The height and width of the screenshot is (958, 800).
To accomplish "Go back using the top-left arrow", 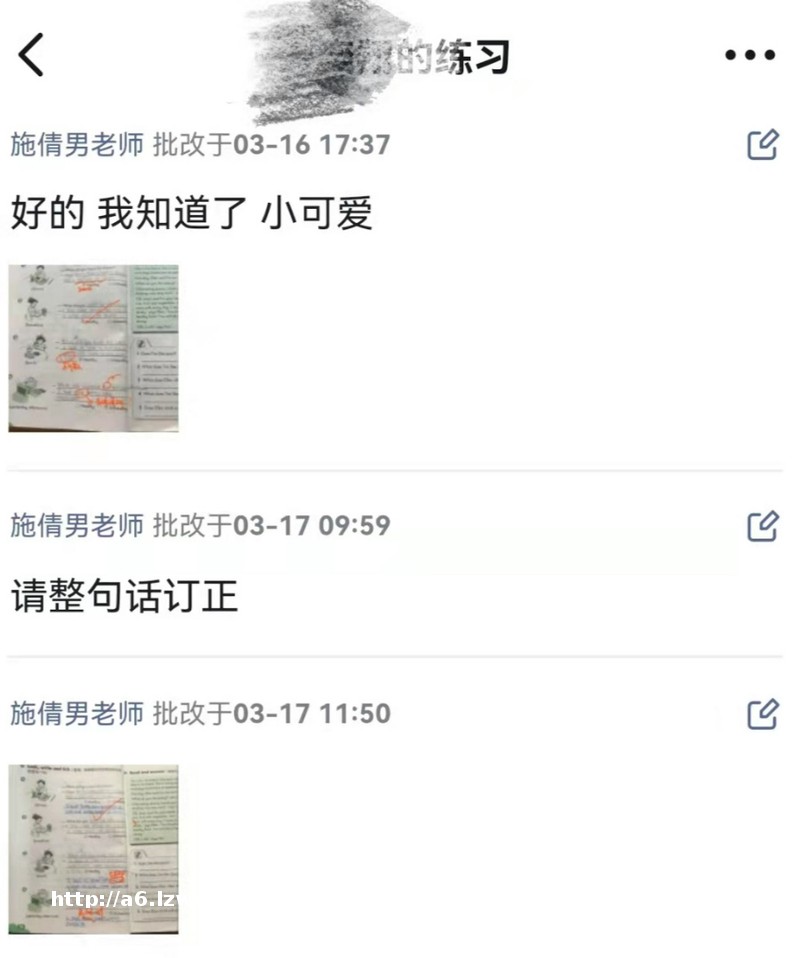I will click(32, 54).
